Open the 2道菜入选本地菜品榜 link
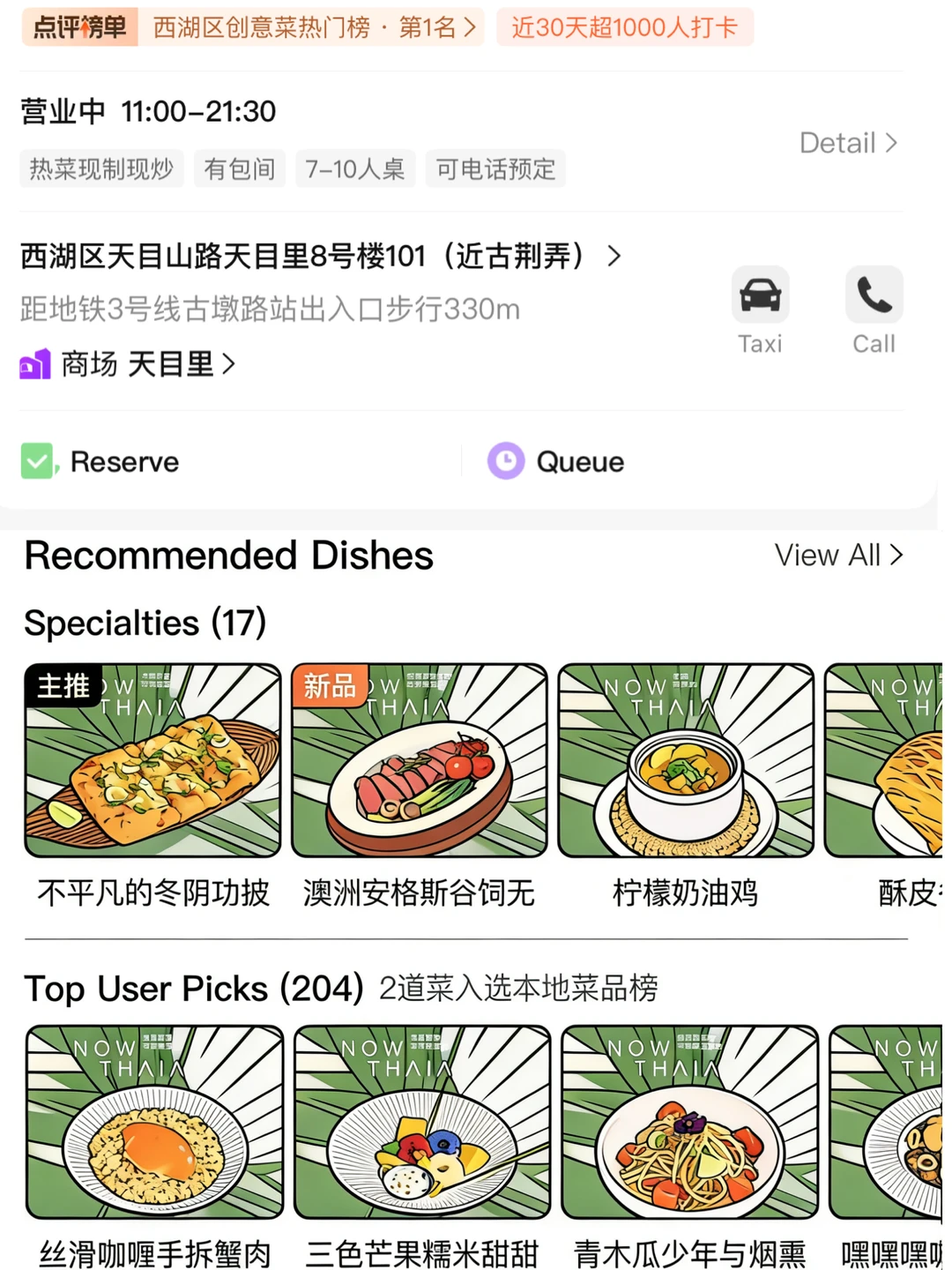952x1270 pixels. click(x=520, y=990)
